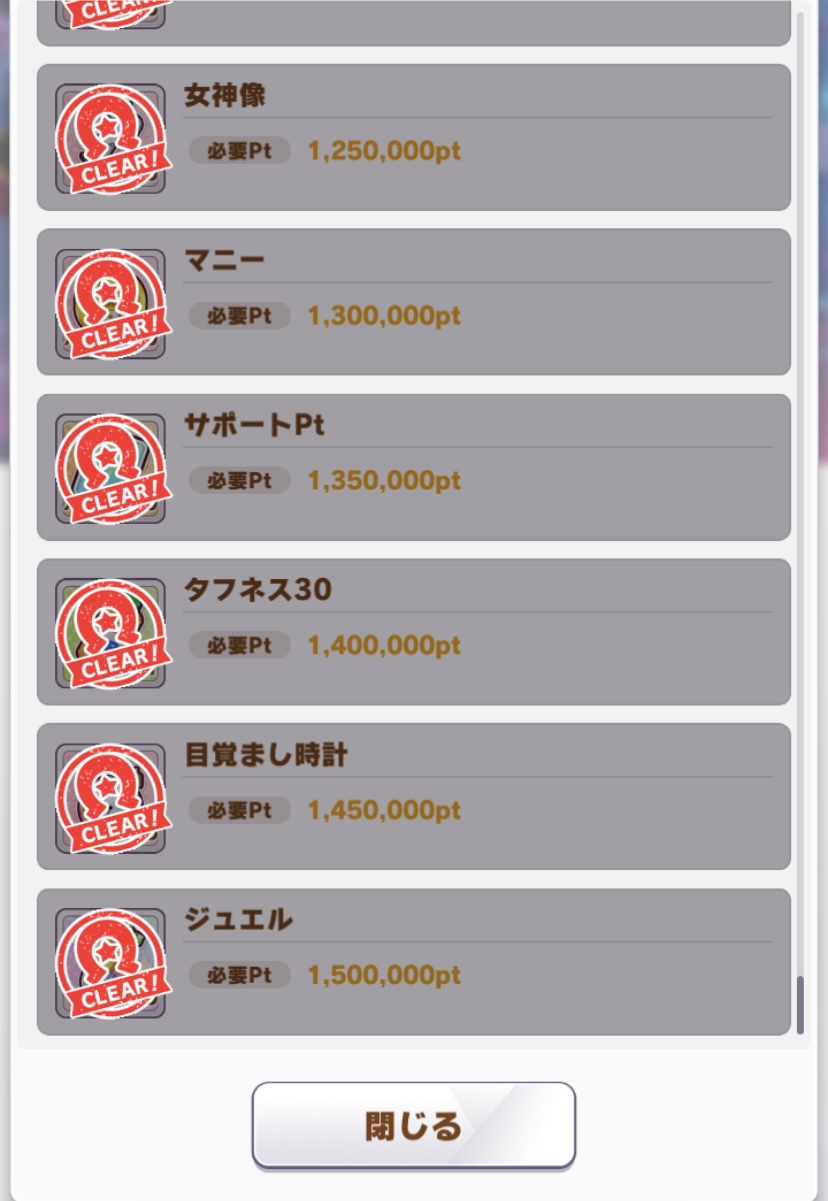The image size is (828, 1201).
Task: Open the ジュエル reward icon
Action: point(110,963)
